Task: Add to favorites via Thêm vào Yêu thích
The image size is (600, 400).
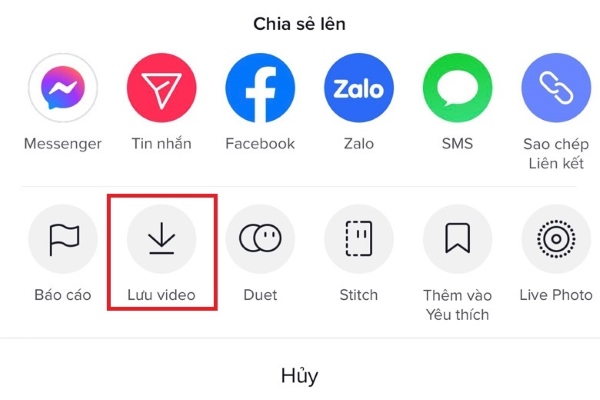Action: click(x=457, y=239)
